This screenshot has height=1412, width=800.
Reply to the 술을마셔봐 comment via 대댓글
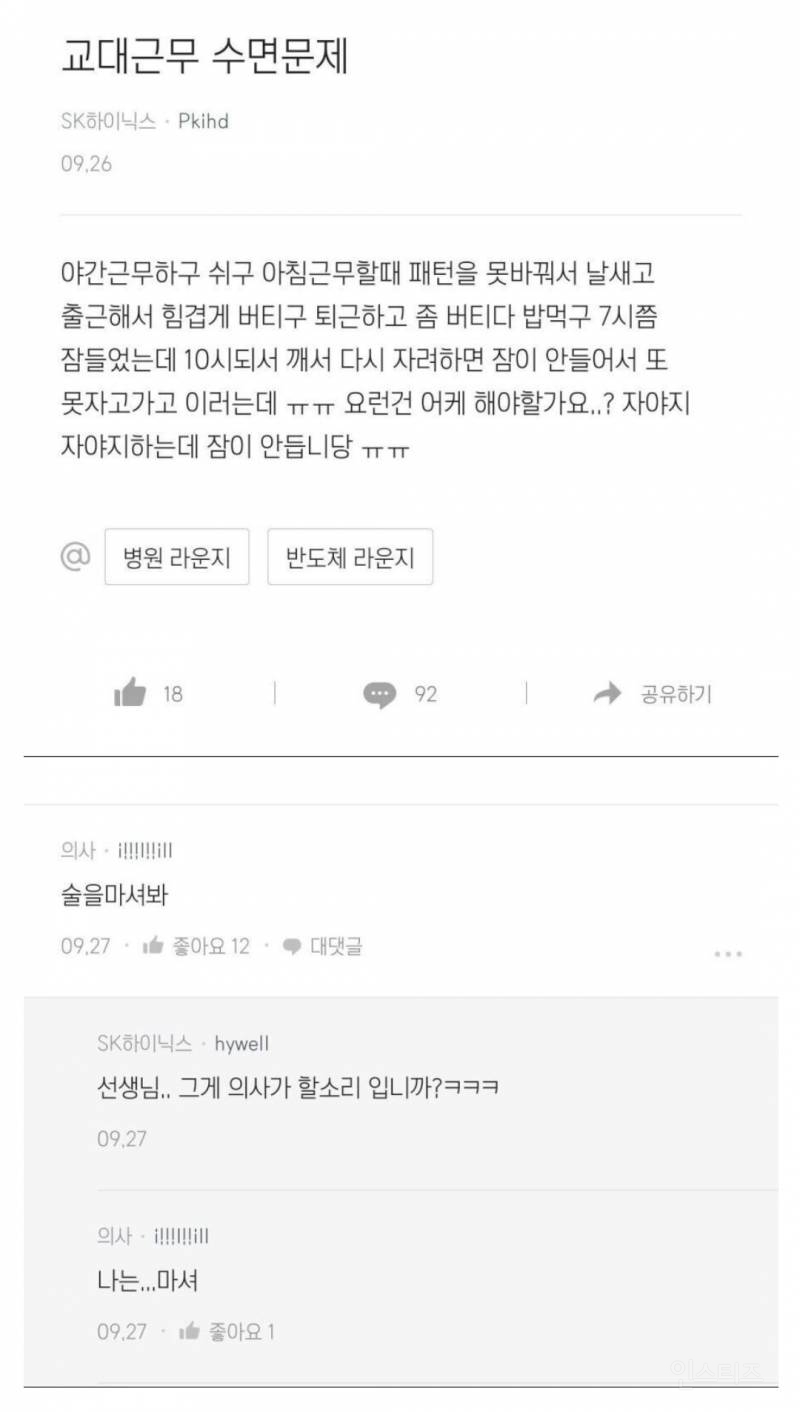(322, 946)
